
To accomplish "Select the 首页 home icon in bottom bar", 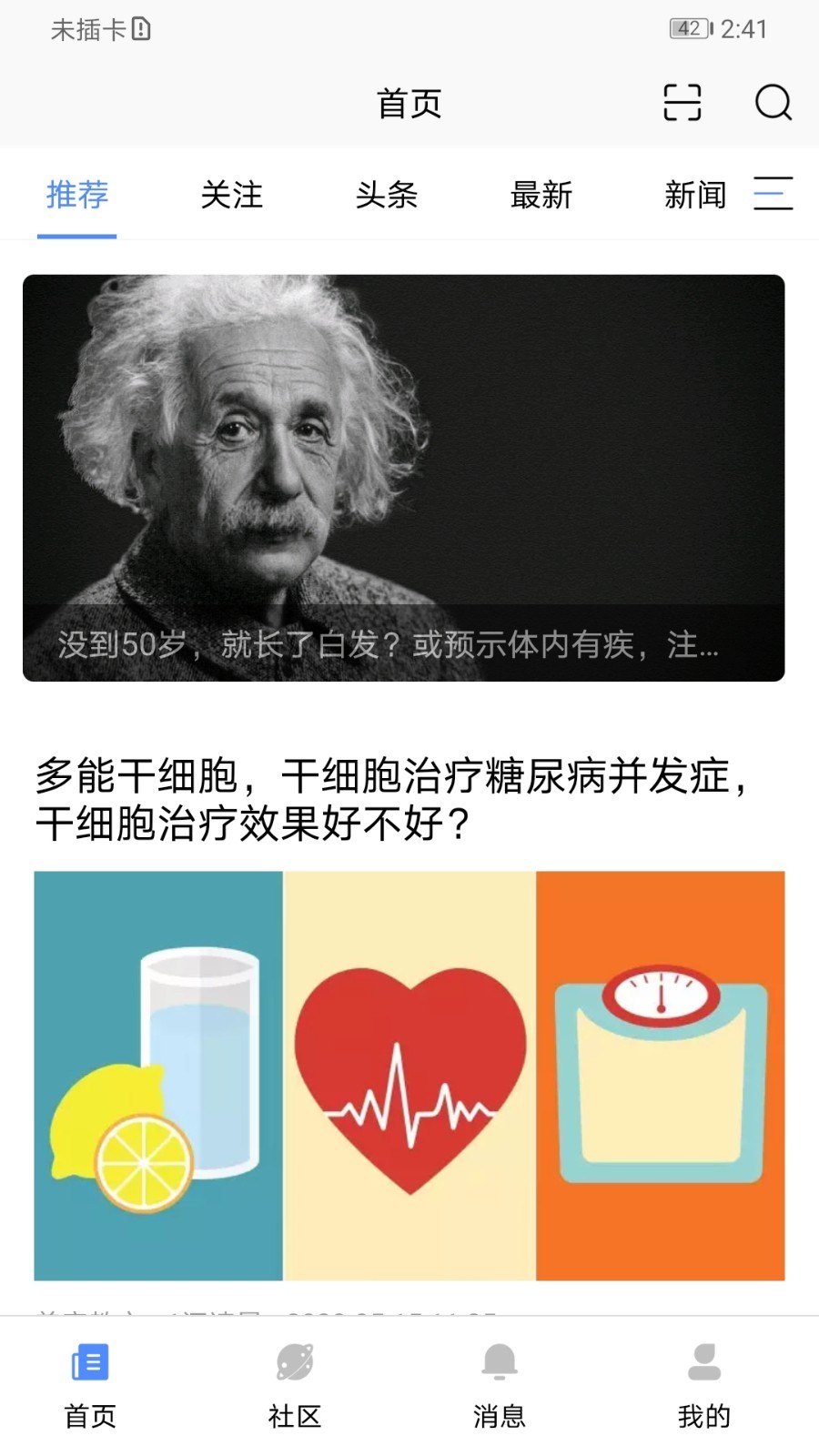I will point(88,1381).
